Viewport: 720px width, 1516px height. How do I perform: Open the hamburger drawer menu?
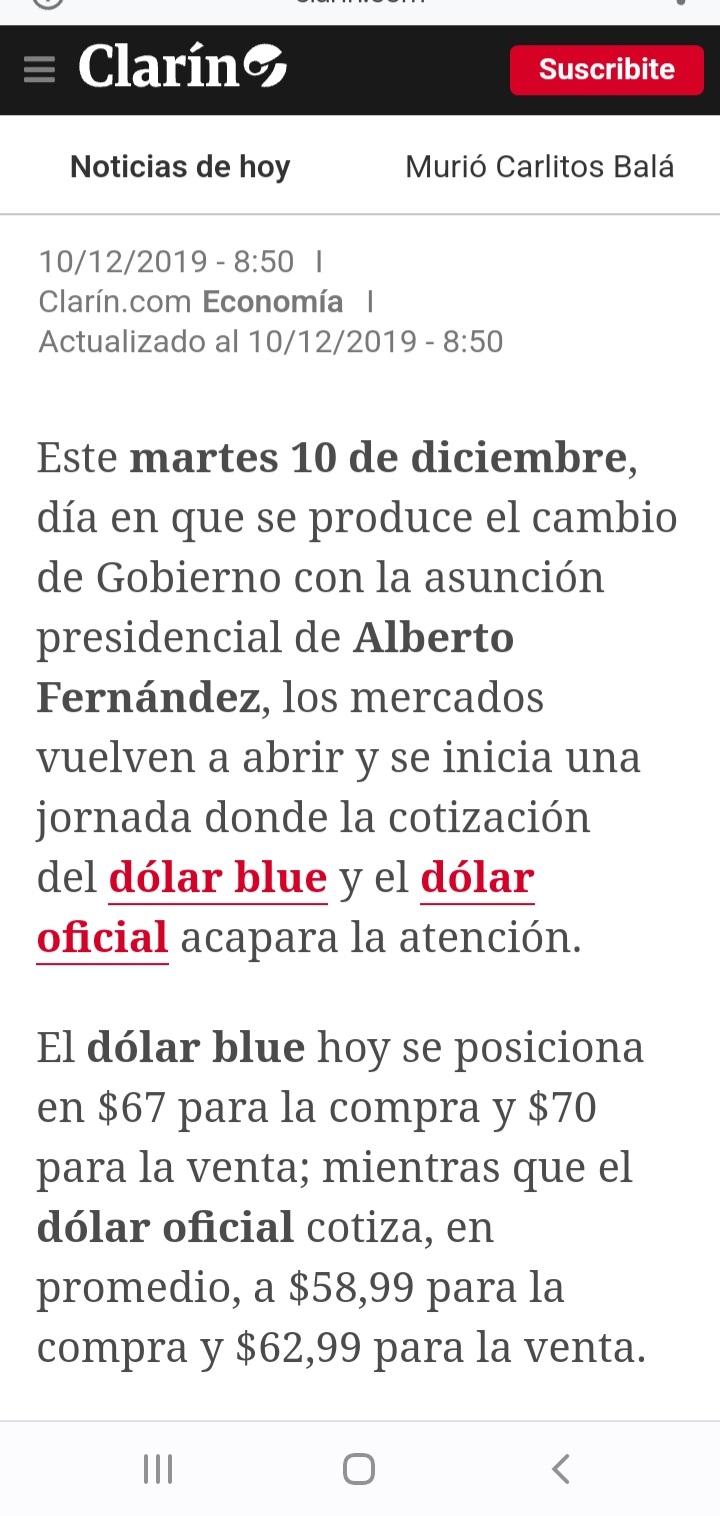[39, 69]
